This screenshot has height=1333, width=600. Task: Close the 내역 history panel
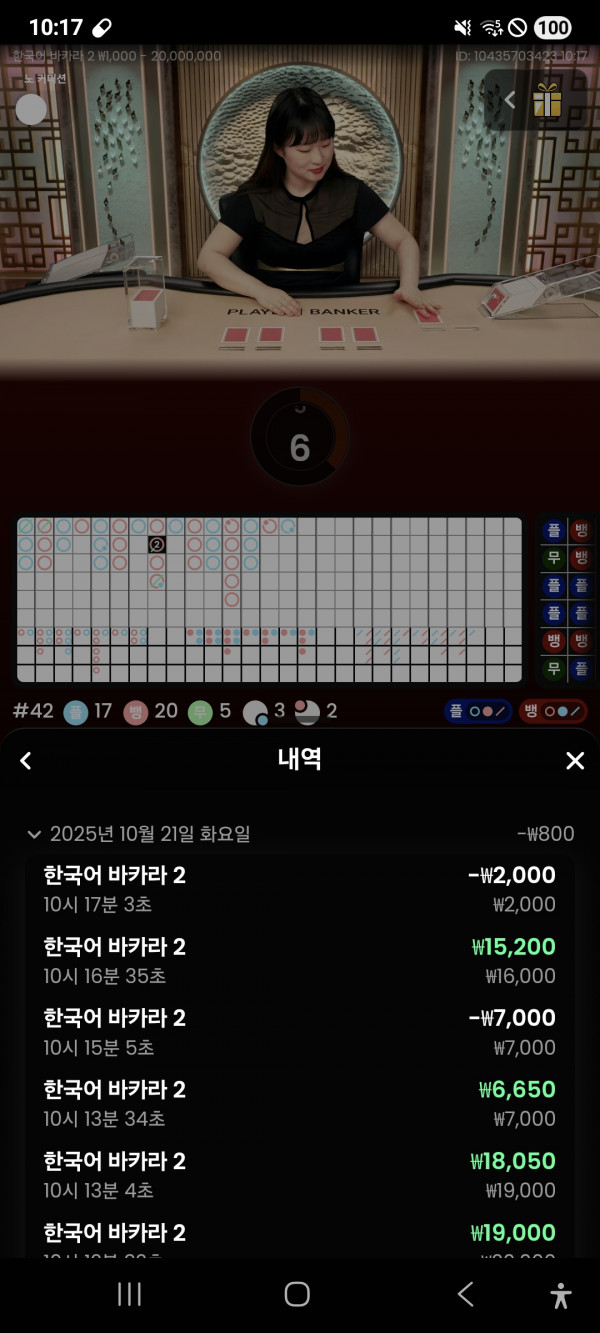pos(575,761)
